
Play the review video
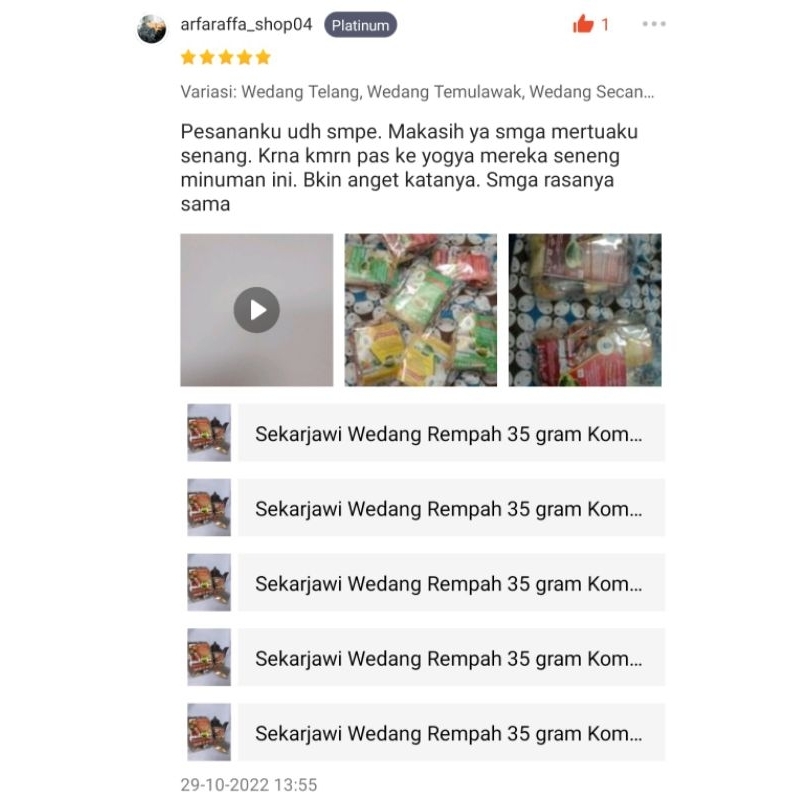(x=257, y=310)
